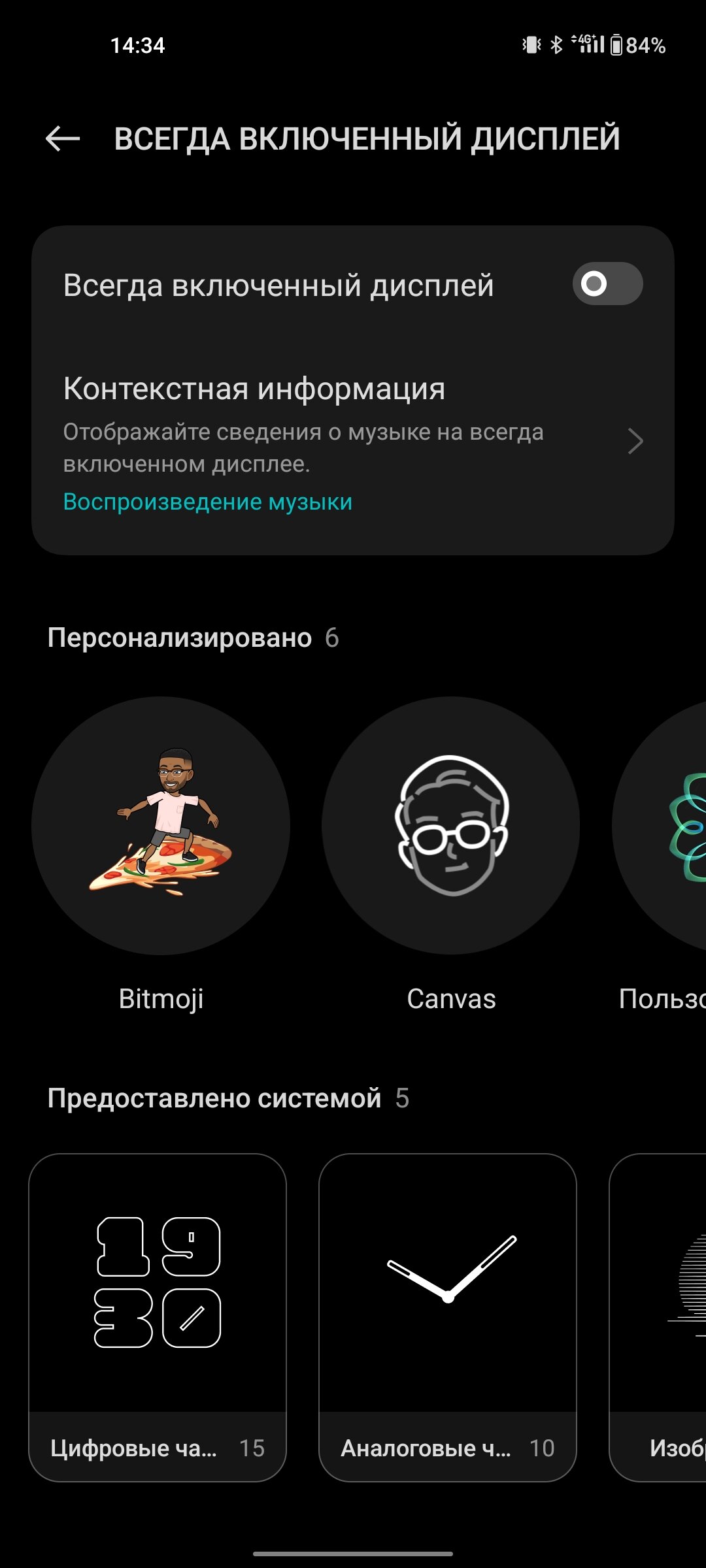Choose the Canvas portrait style
Screen dimensions: 706x1568
(450, 825)
